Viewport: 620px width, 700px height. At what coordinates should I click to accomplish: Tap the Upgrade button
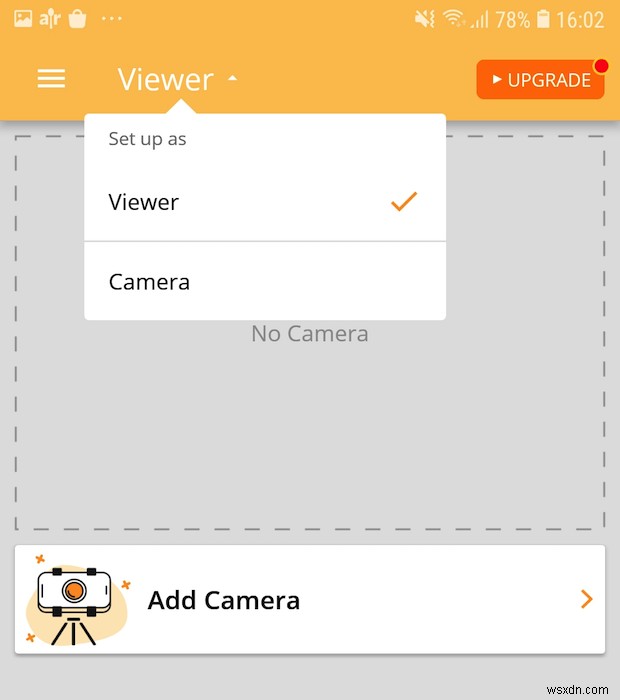tap(540, 80)
